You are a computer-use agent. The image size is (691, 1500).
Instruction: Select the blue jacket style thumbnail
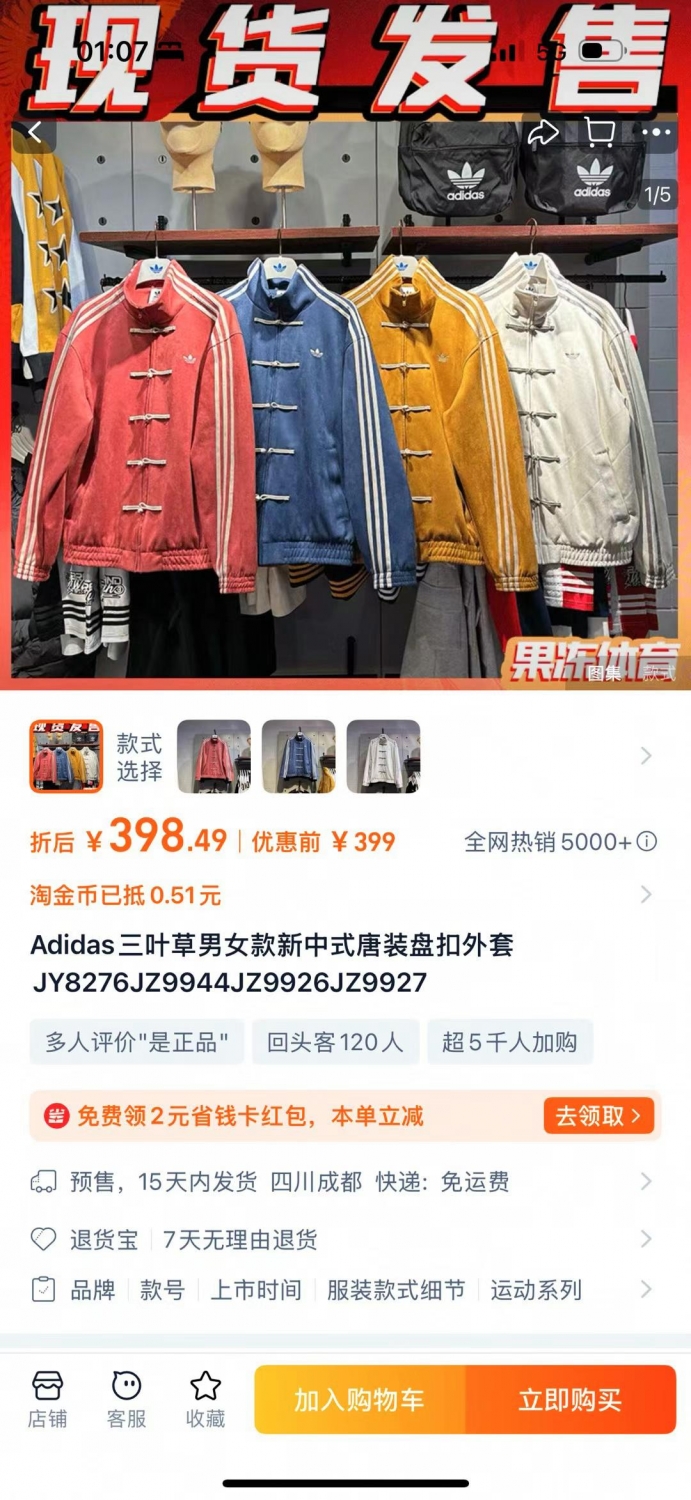click(299, 757)
